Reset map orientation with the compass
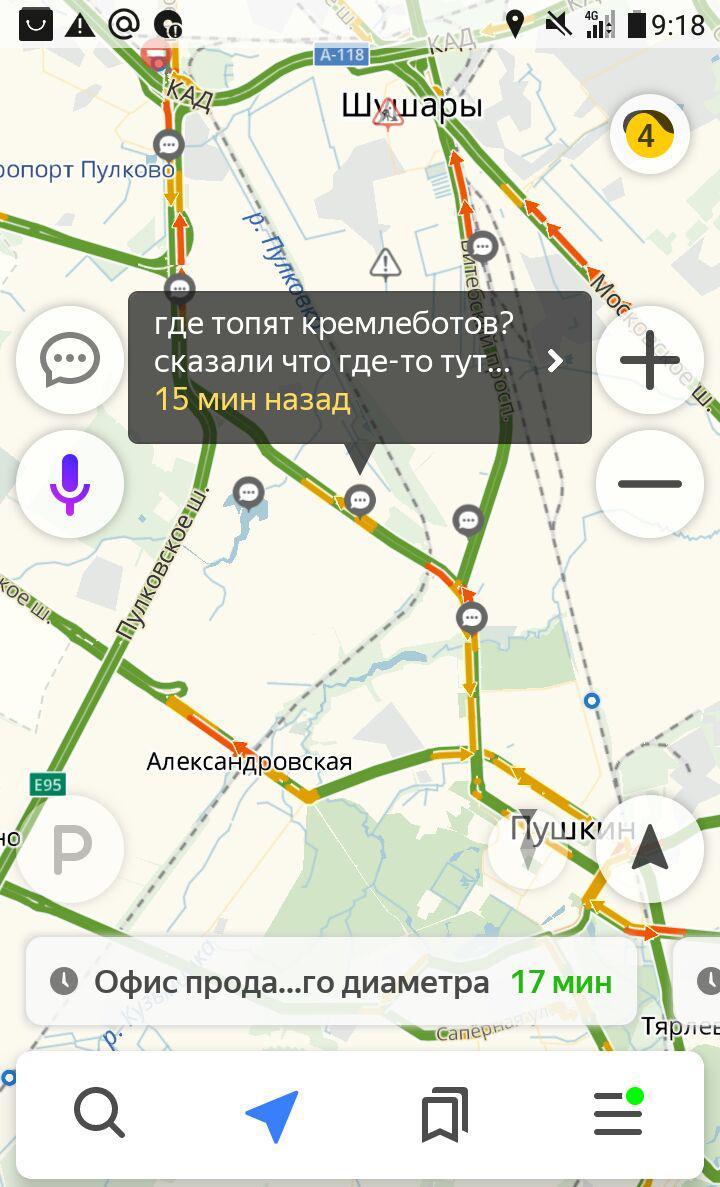This screenshot has width=720, height=1187. 528,840
